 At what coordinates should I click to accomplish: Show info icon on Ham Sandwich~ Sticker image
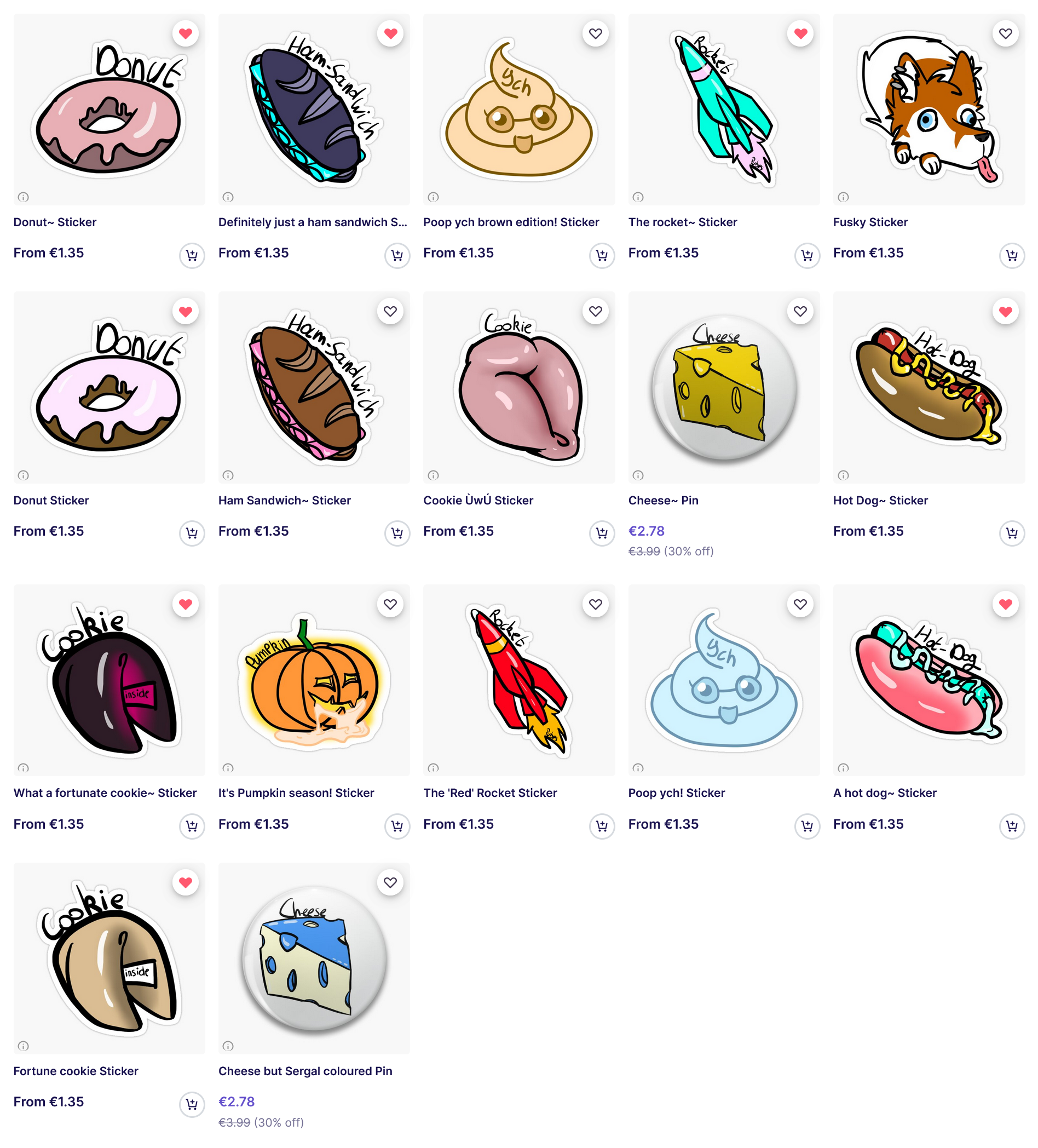pyautogui.click(x=228, y=475)
